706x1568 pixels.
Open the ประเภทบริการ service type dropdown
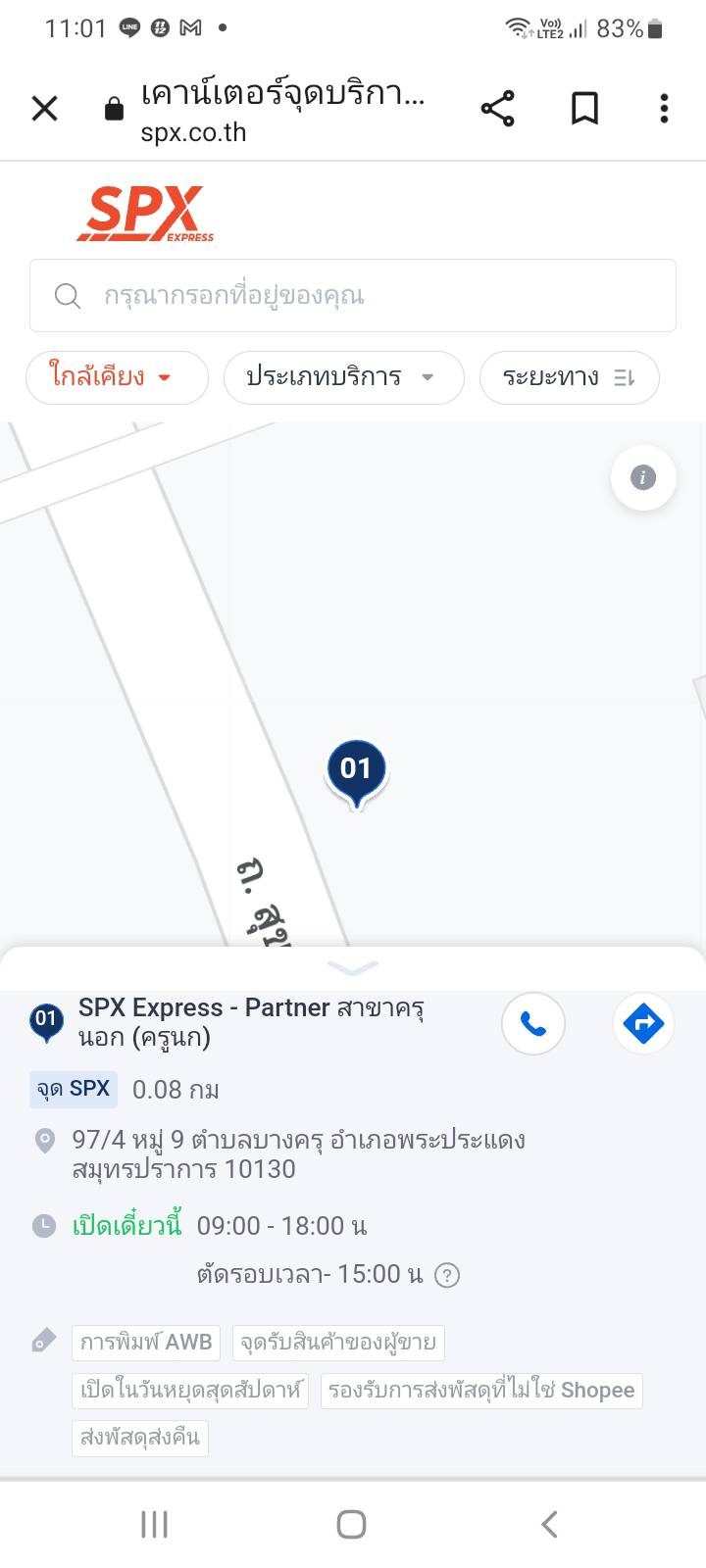click(x=343, y=377)
